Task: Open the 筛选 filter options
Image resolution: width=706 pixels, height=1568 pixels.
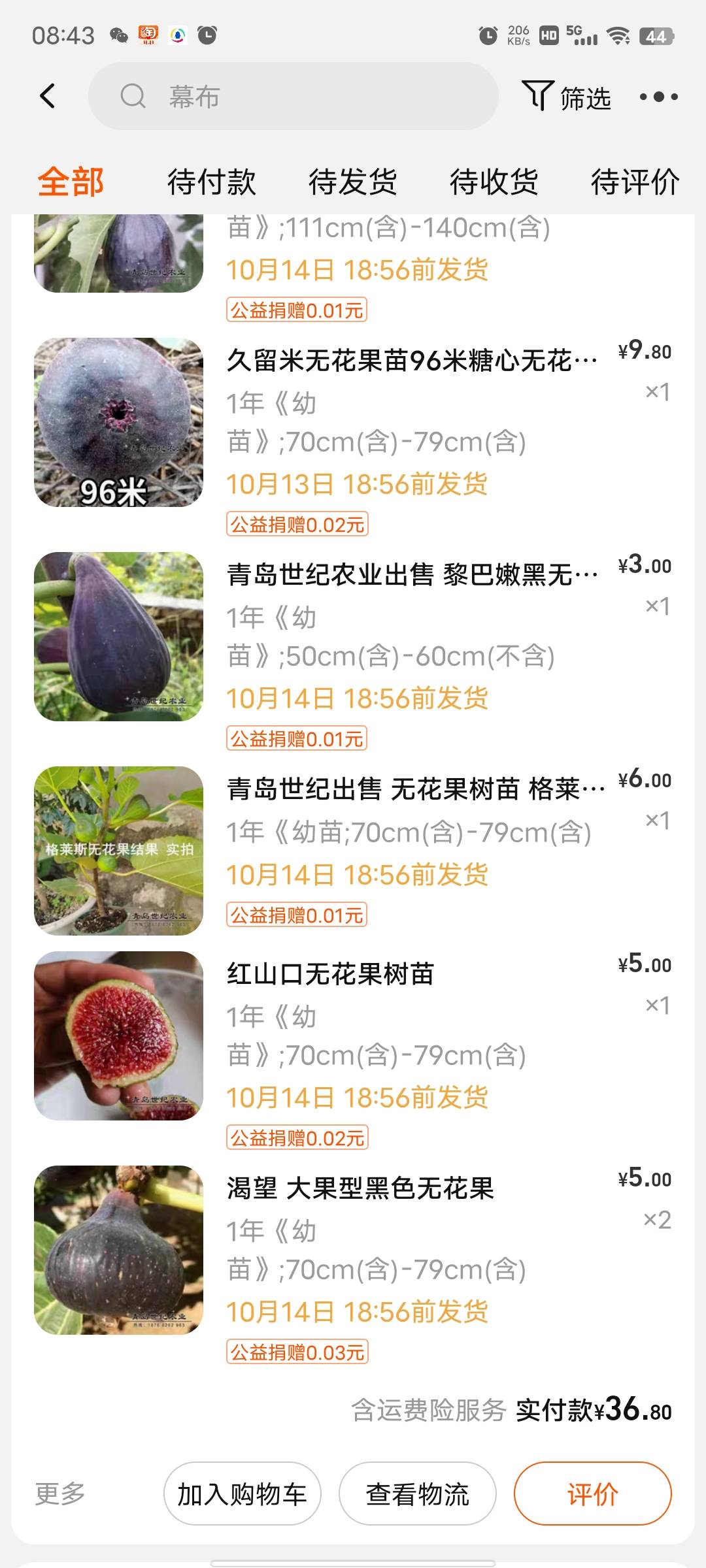Action: [x=566, y=97]
